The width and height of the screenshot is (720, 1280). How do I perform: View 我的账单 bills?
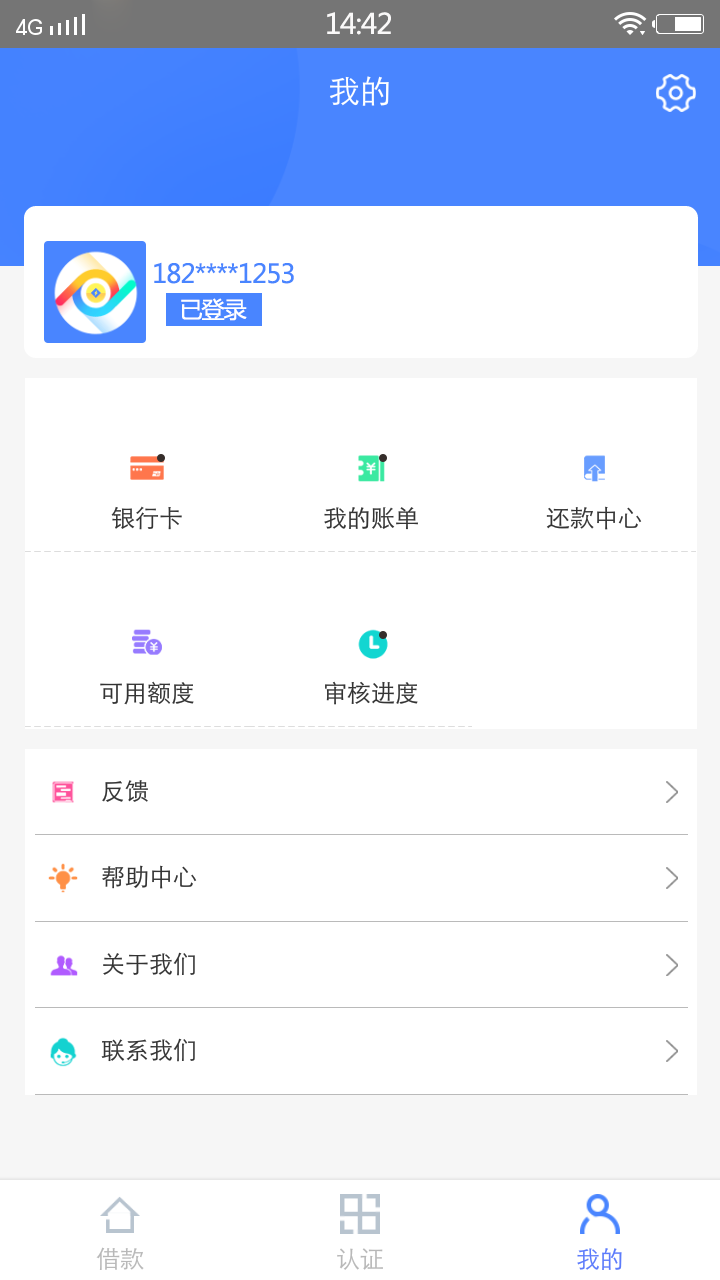coord(371,491)
